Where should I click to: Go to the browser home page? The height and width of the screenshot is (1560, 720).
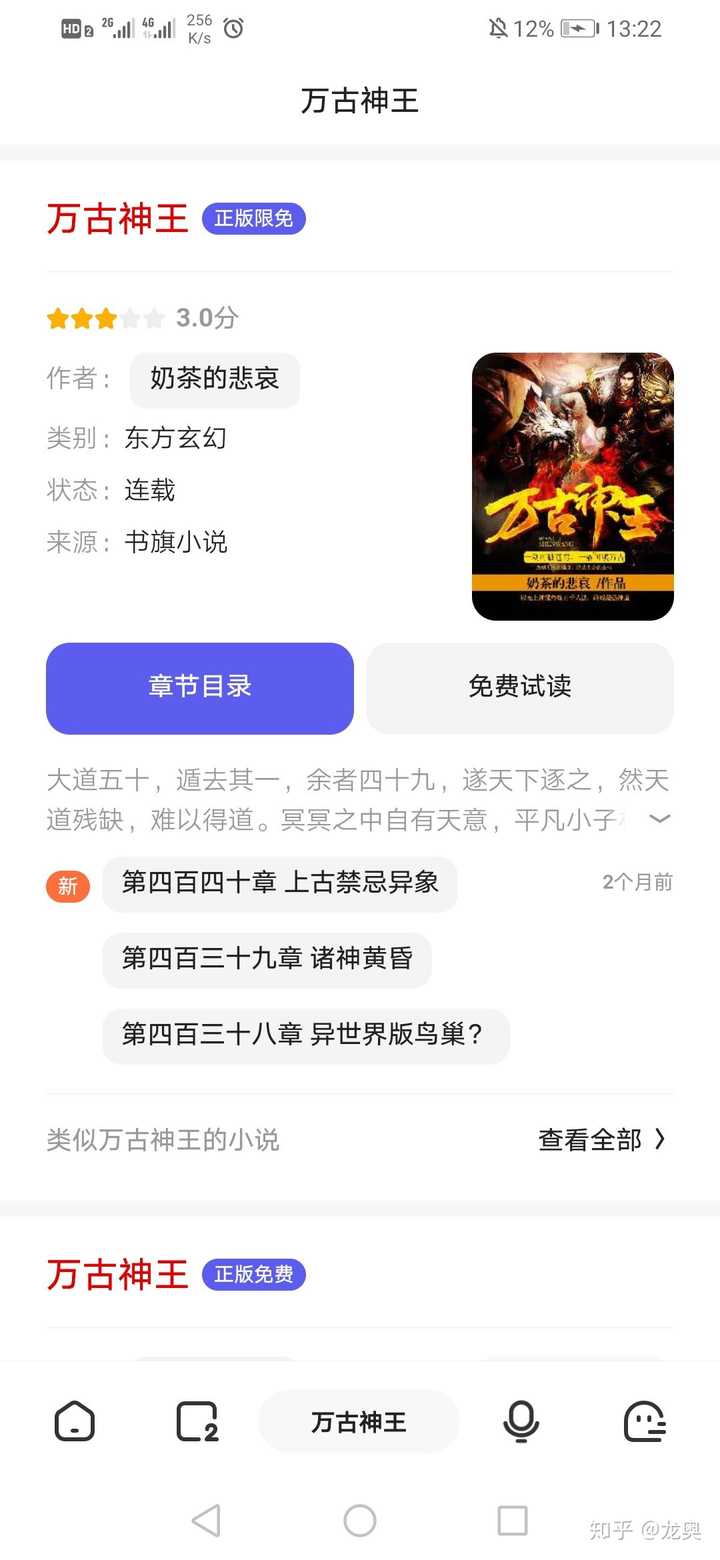click(75, 1421)
